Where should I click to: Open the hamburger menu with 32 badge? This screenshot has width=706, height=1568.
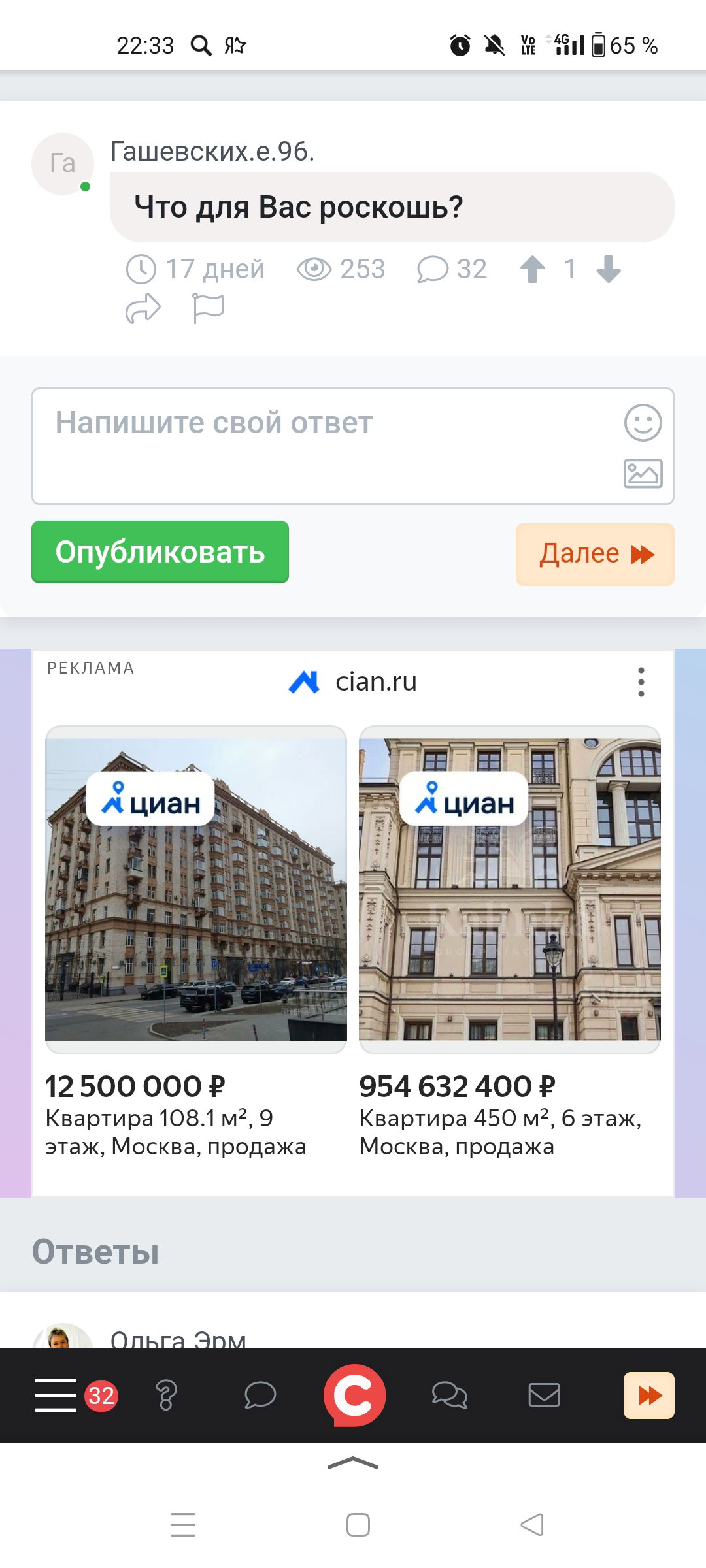[x=75, y=1396]
